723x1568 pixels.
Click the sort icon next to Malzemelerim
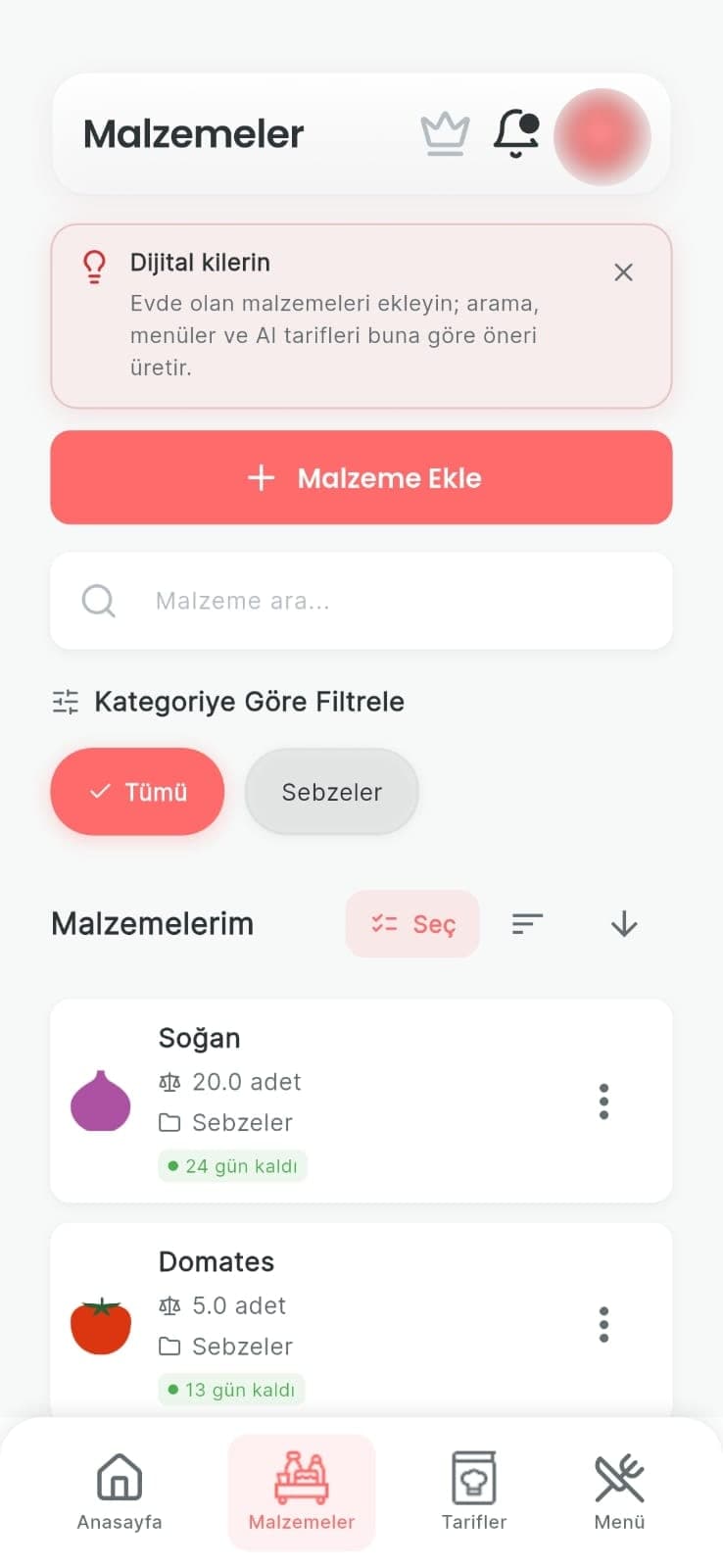point(527,923)
